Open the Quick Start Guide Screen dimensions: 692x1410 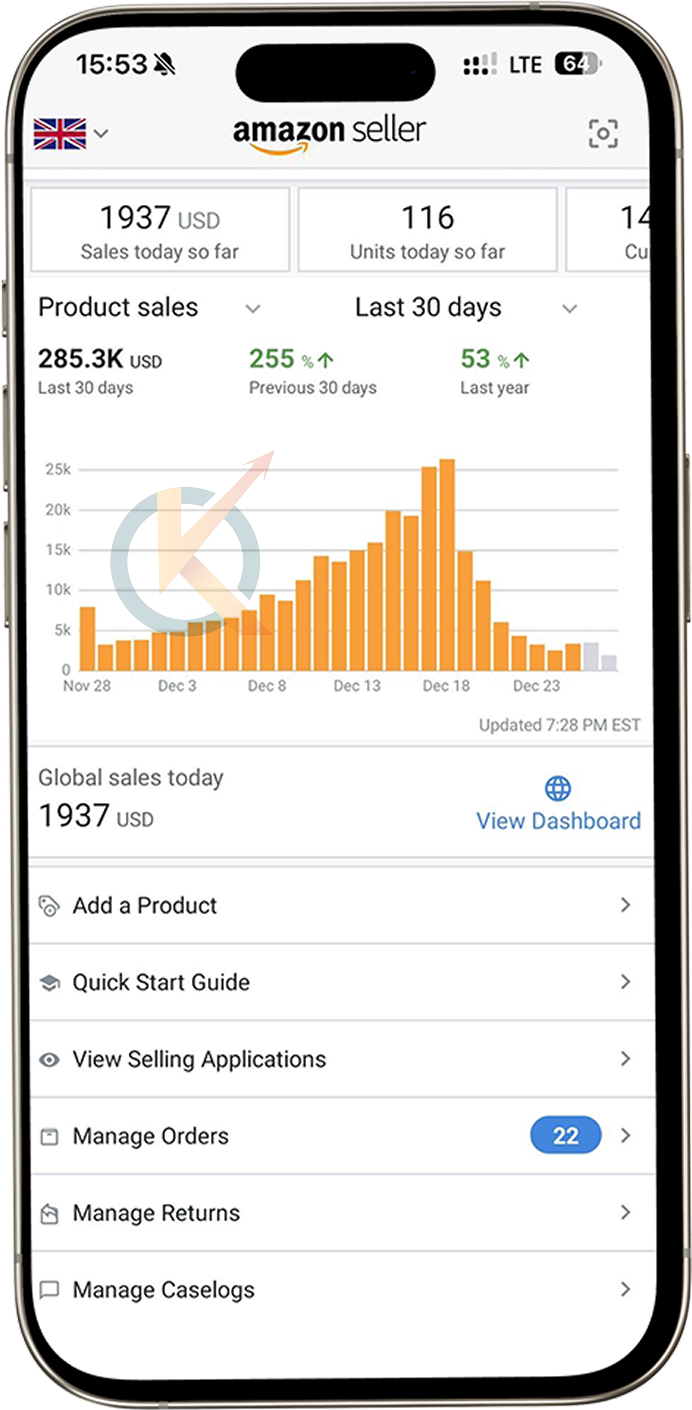coord(335,982)
